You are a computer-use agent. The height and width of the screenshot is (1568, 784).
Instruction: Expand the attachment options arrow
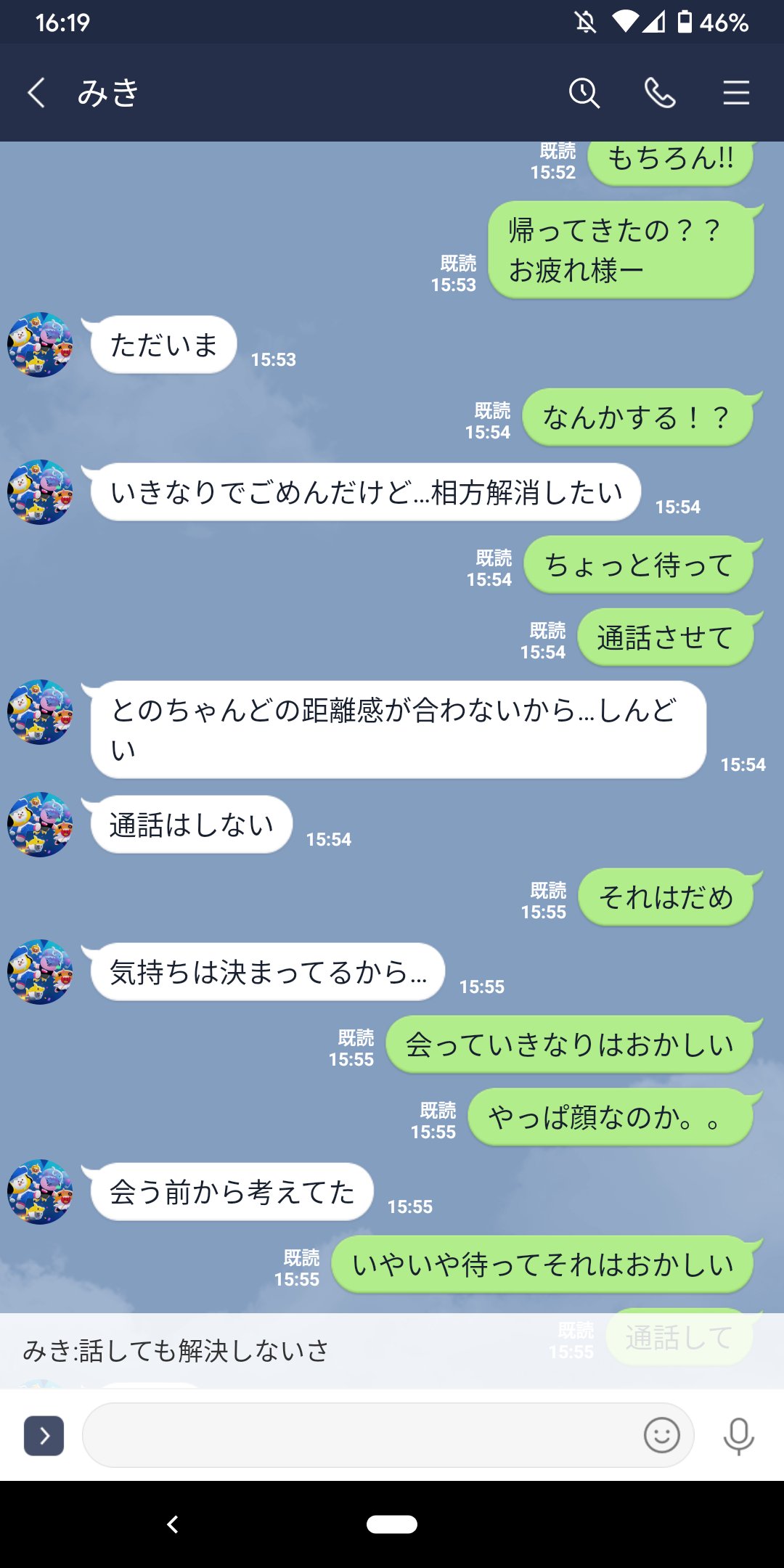tap(44, 1435)
